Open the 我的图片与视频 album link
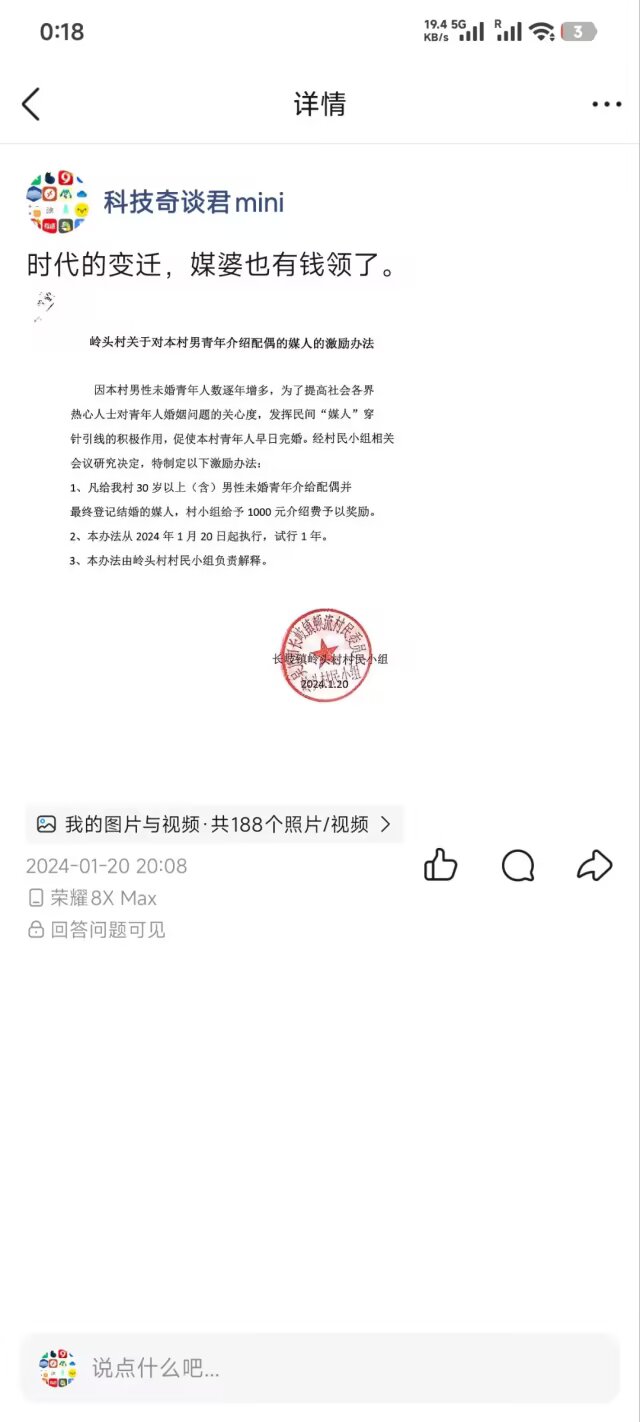This screenshot has width=640, height=1422. (x=214, y=824)
